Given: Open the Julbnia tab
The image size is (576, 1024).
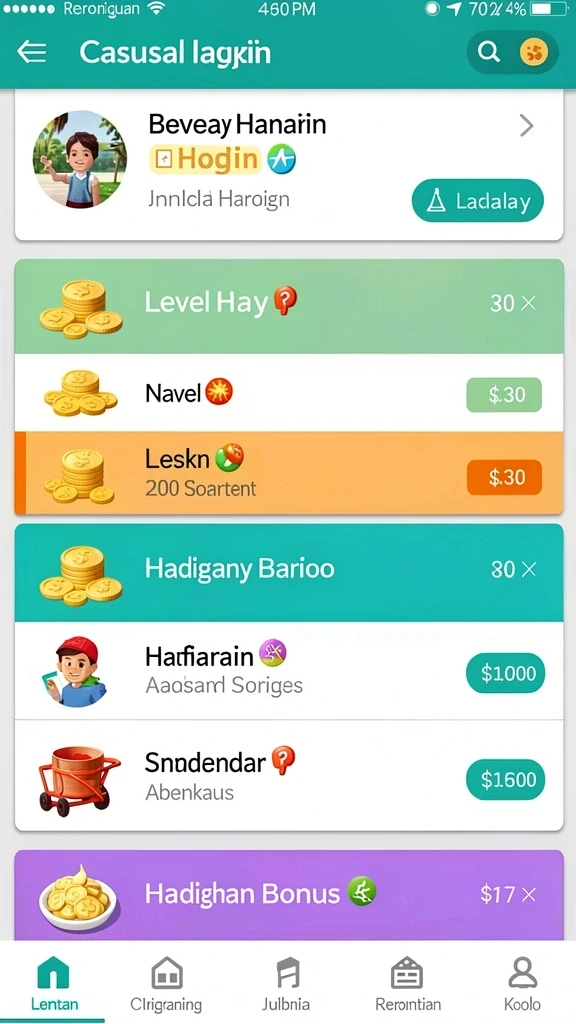Looking at the screenshot, I should point(286,984).
